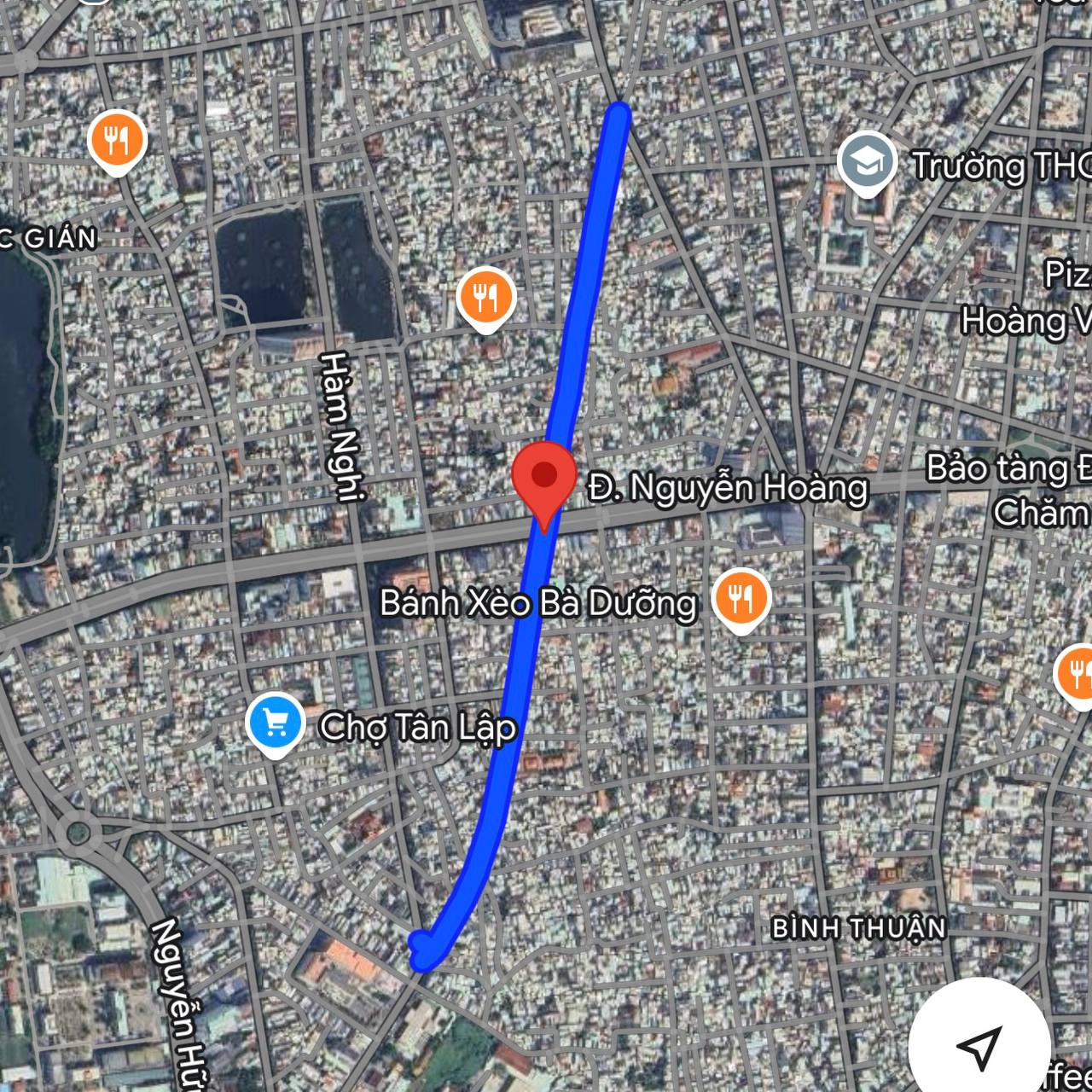
Task: Open the Trường THC school marker
Action: tap(867, 161)
